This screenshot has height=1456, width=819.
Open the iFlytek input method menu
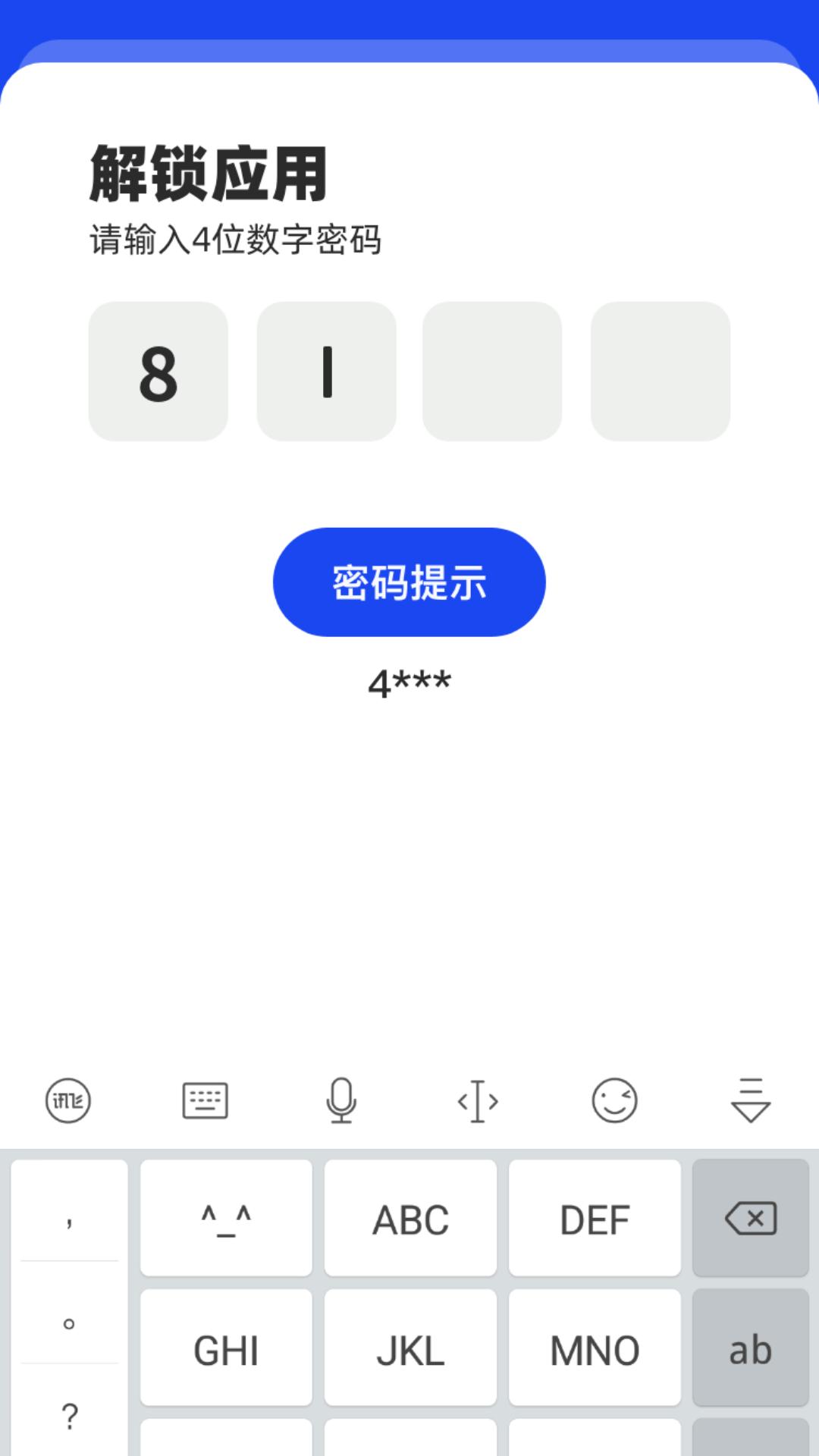[67, 1101]
